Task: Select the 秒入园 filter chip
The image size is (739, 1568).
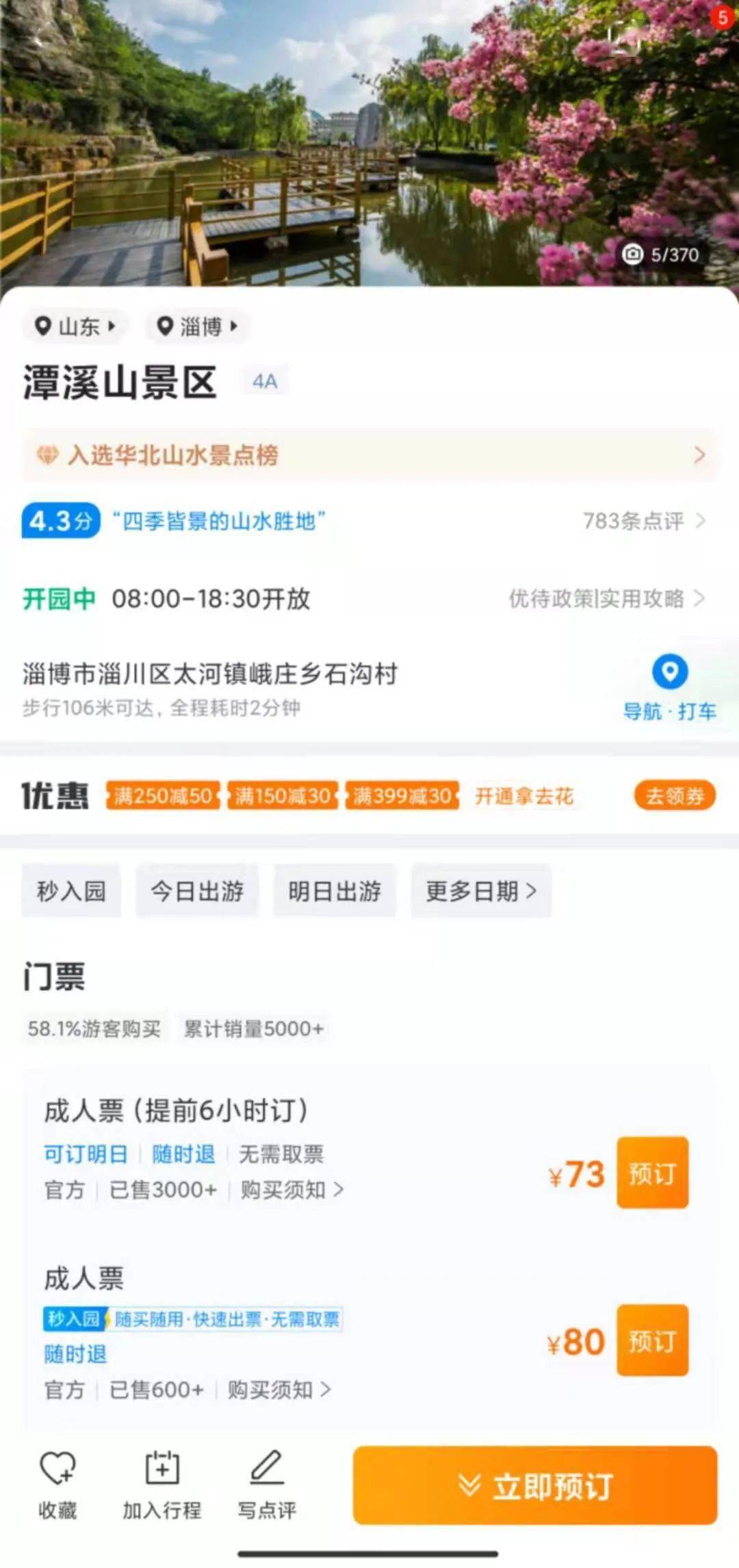Action: (x=71, y=891)
